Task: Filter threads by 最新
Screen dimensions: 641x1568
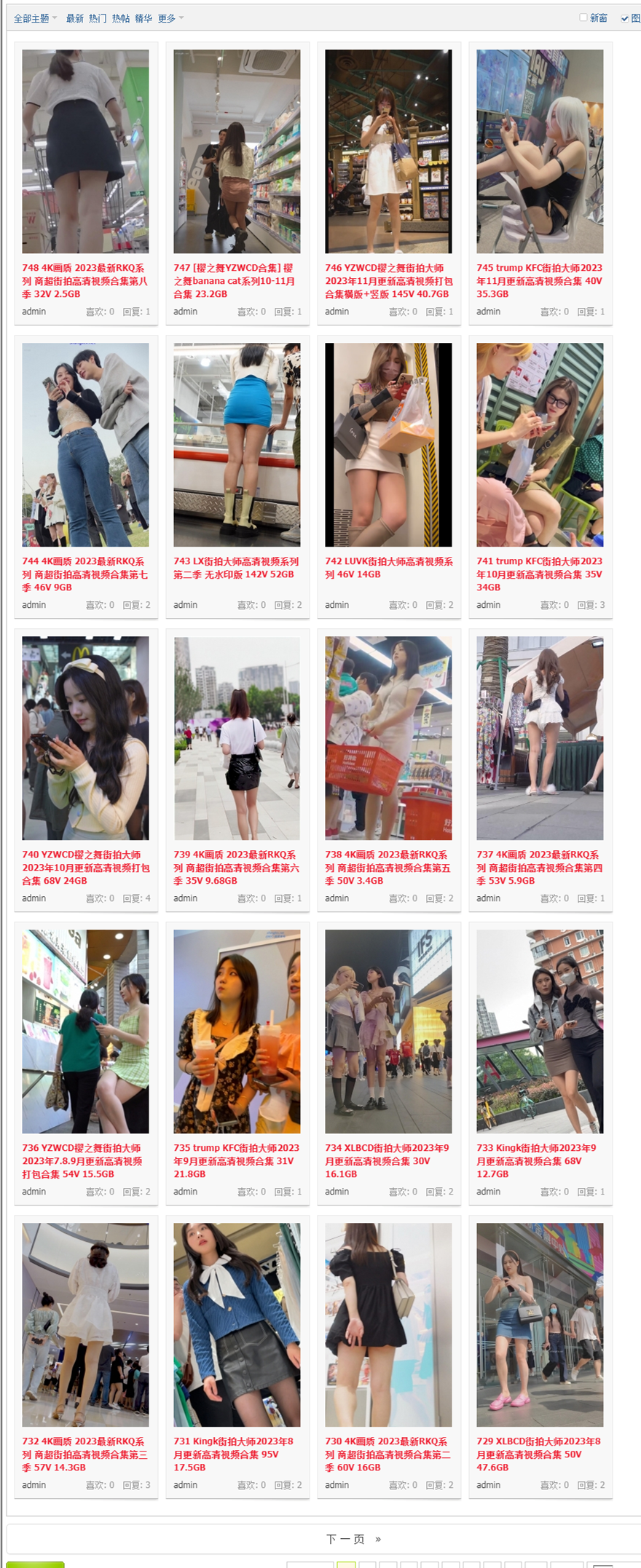Action: [74, 18]
